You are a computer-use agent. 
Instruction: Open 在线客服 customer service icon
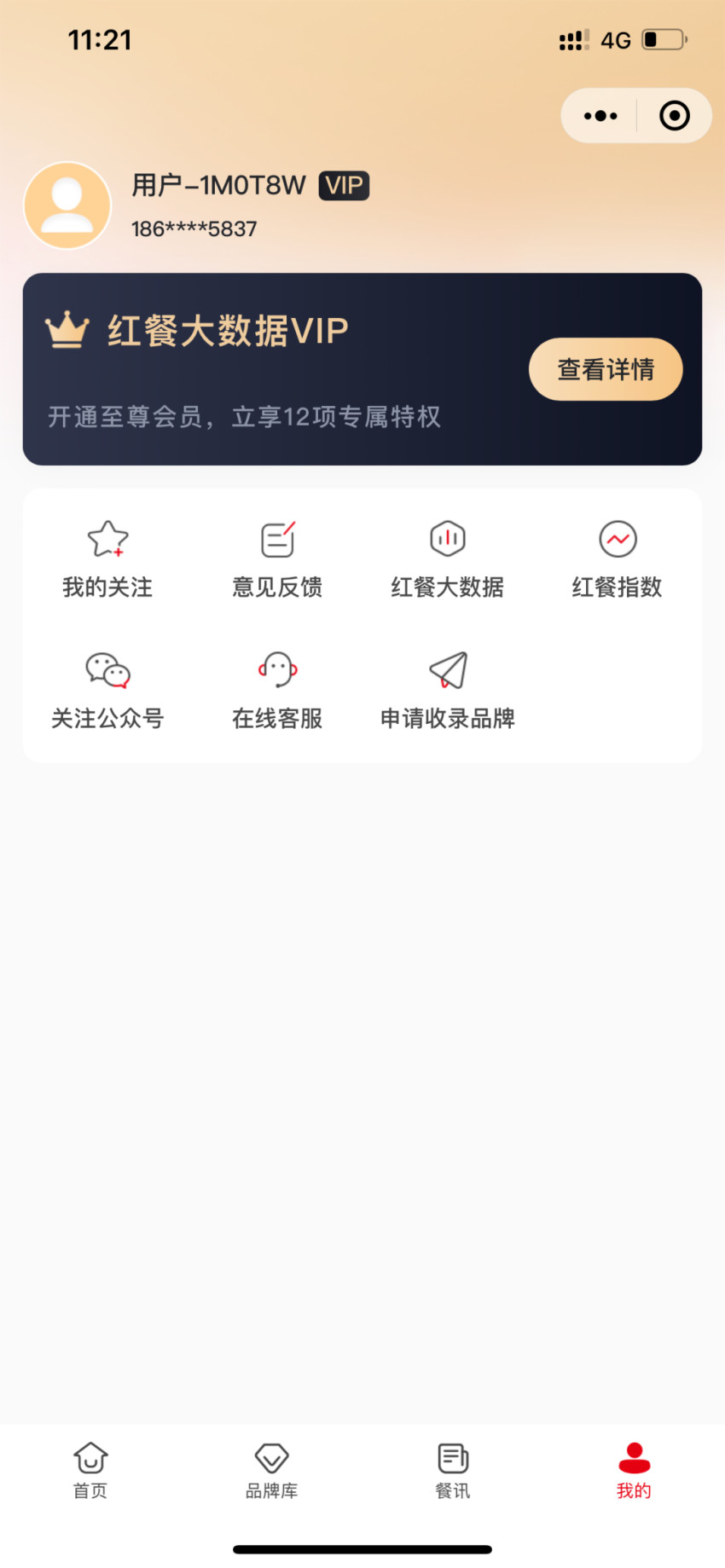[277, 672]
